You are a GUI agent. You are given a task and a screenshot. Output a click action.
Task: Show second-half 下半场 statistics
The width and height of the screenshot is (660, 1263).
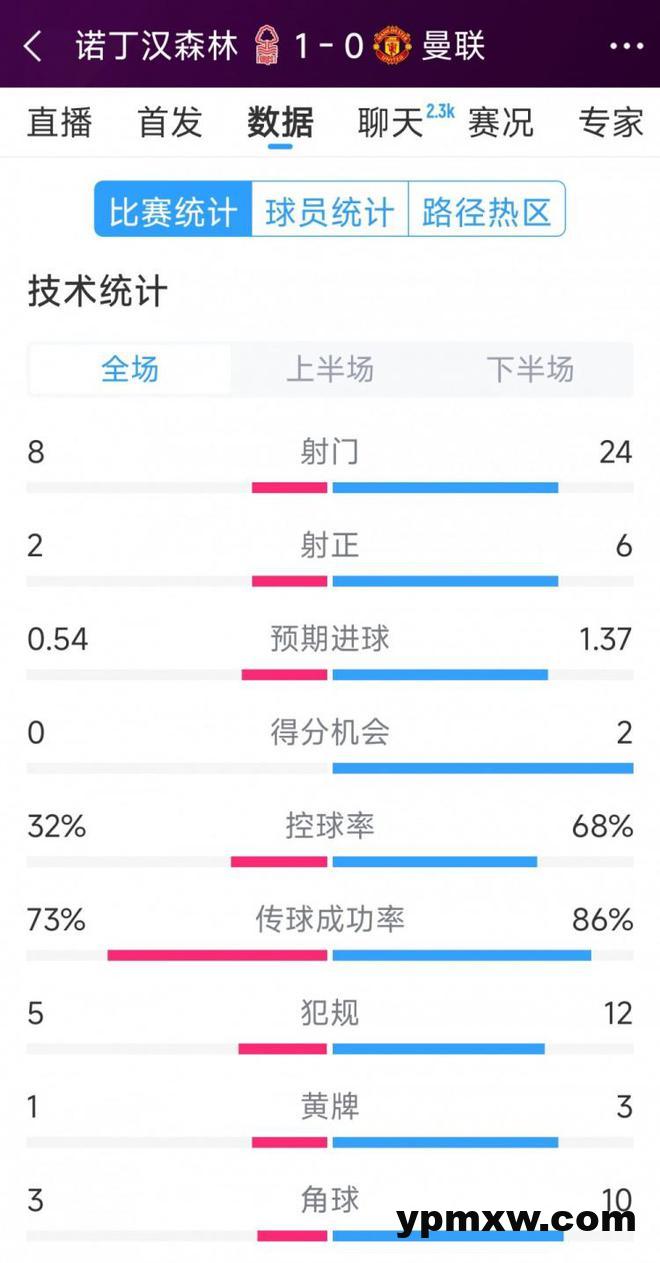point(530,369)
